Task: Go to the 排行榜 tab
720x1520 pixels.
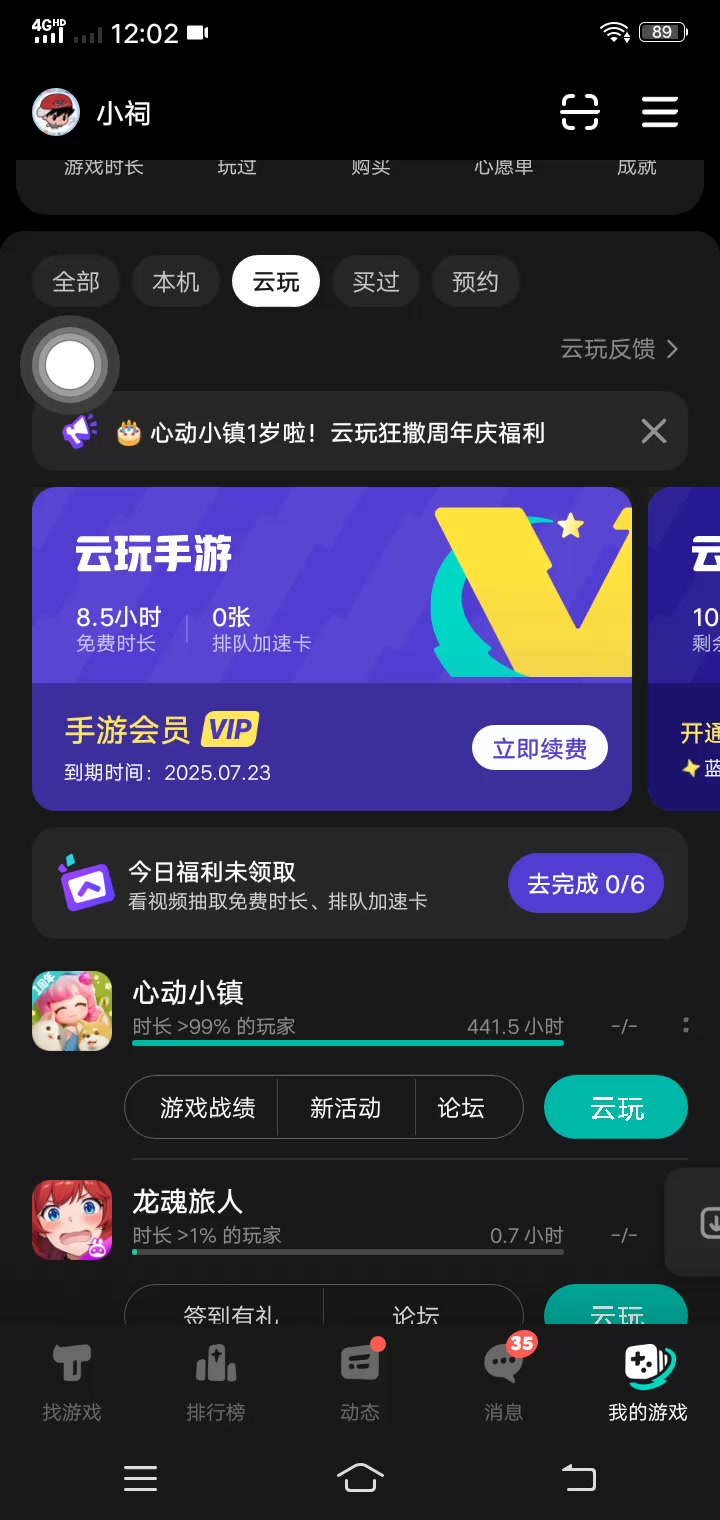Action: point(216,1383)
